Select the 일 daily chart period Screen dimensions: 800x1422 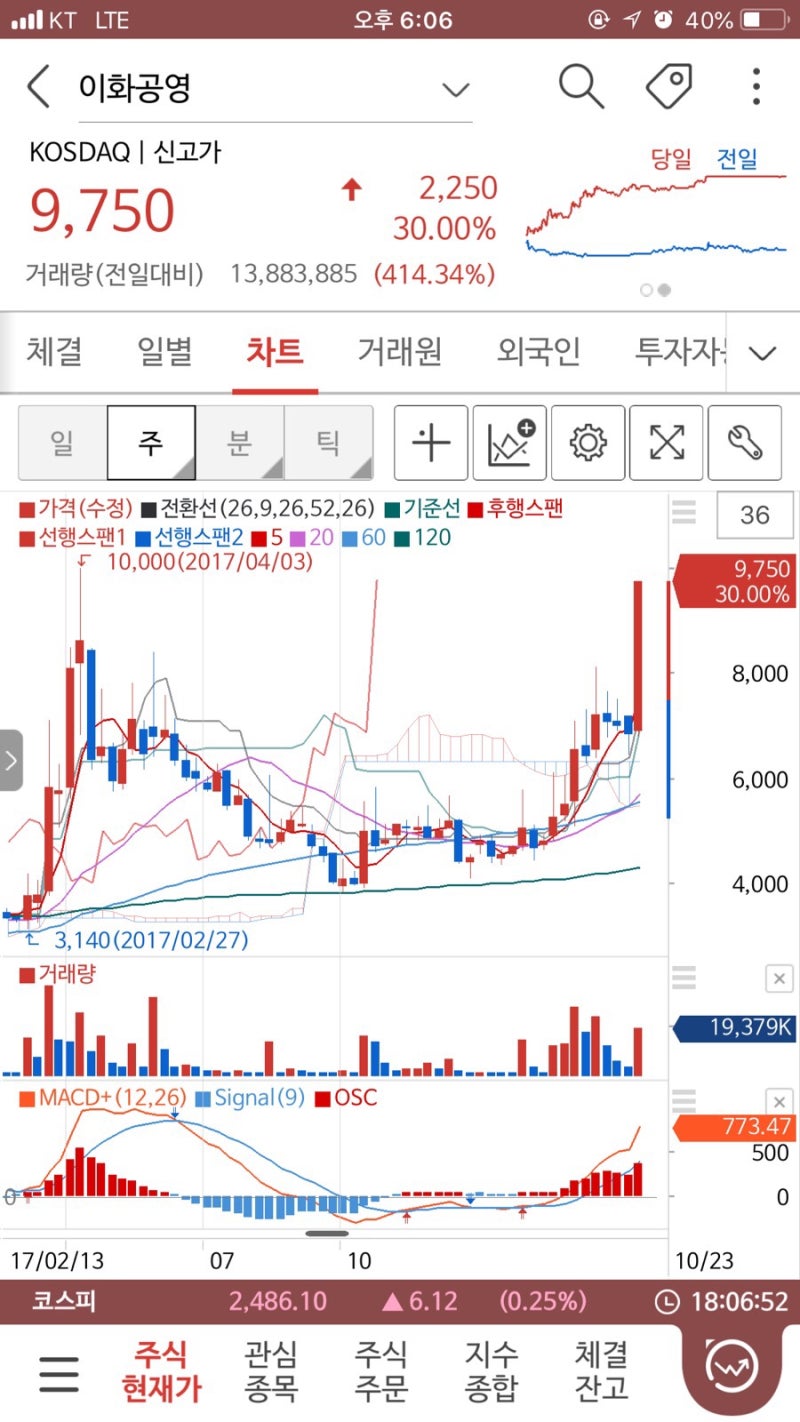point(60,442)
